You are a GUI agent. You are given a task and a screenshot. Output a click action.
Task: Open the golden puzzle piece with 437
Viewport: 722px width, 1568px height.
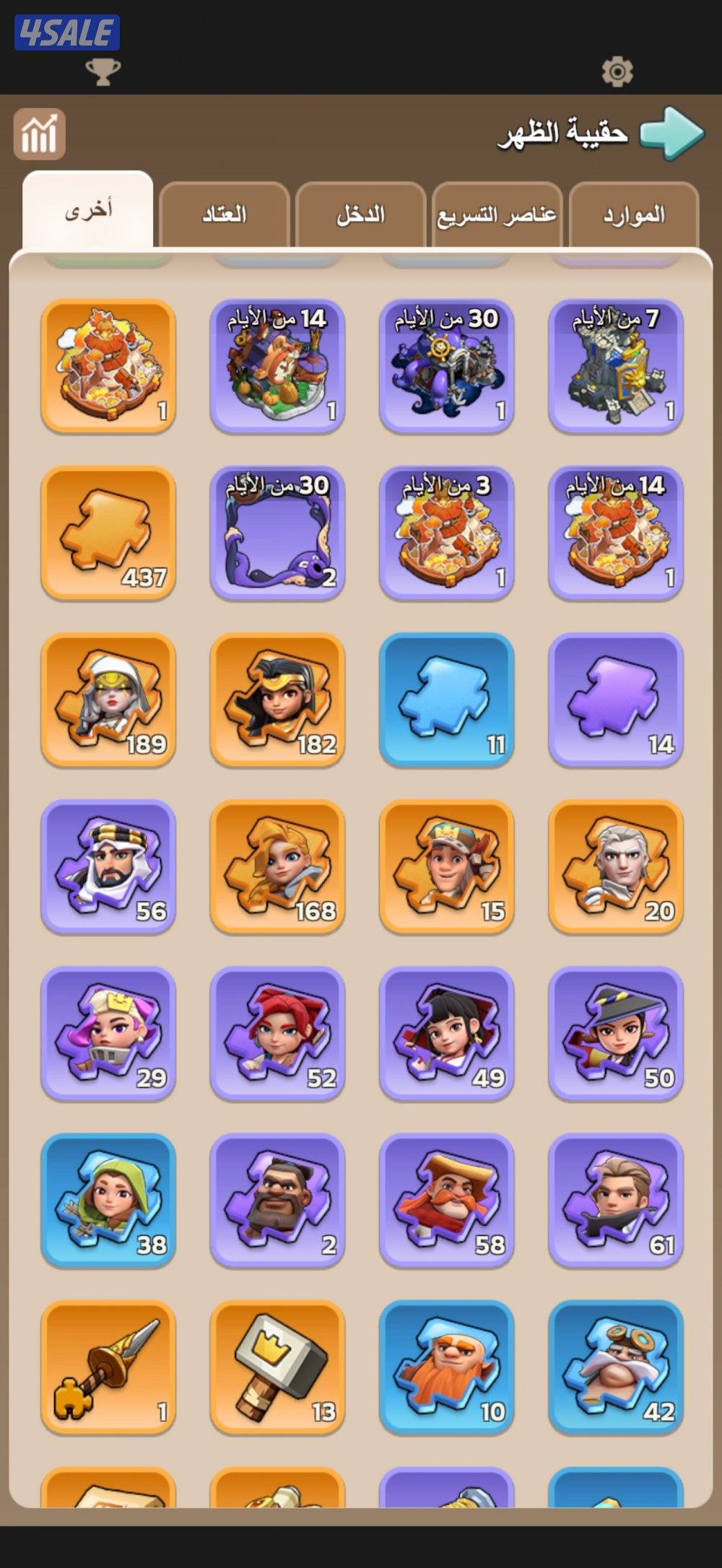[x=108, y=533]
